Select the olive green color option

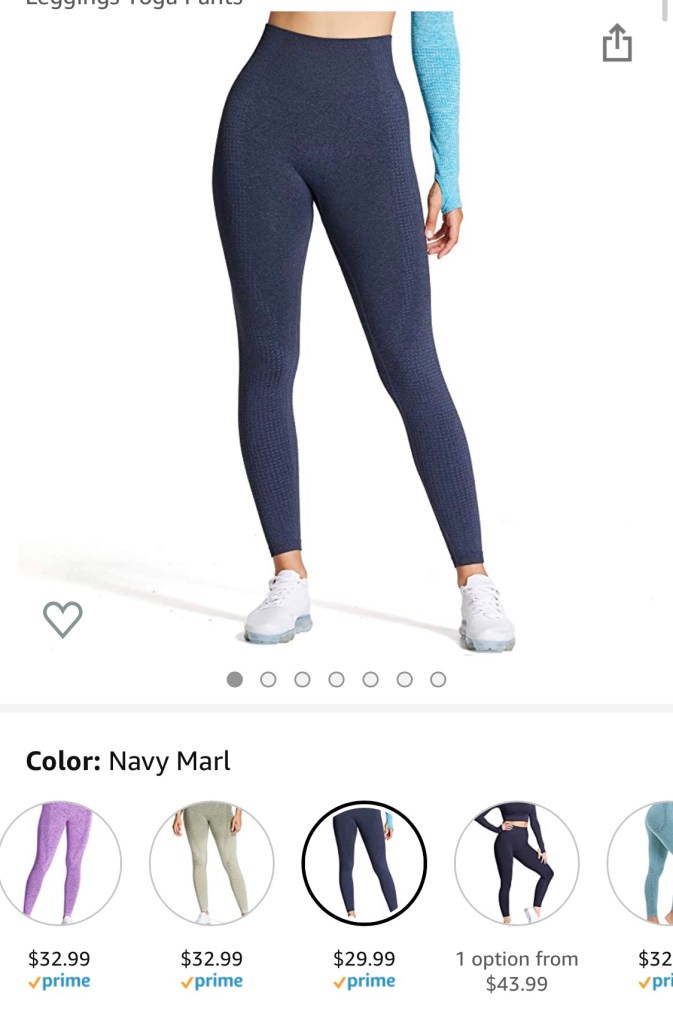coord(212,863)
